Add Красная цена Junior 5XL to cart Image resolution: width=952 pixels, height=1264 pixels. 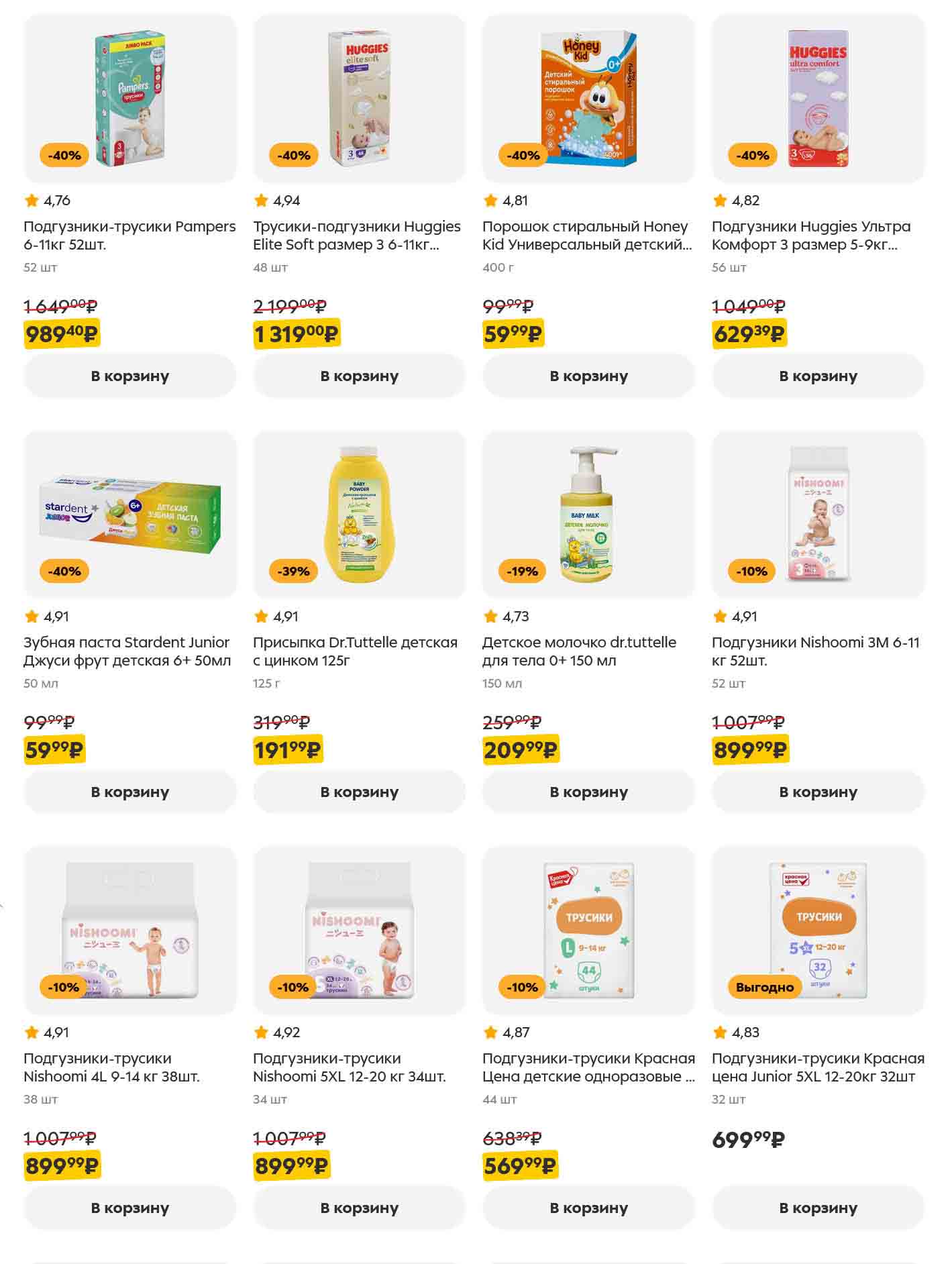pos(818,1208)
